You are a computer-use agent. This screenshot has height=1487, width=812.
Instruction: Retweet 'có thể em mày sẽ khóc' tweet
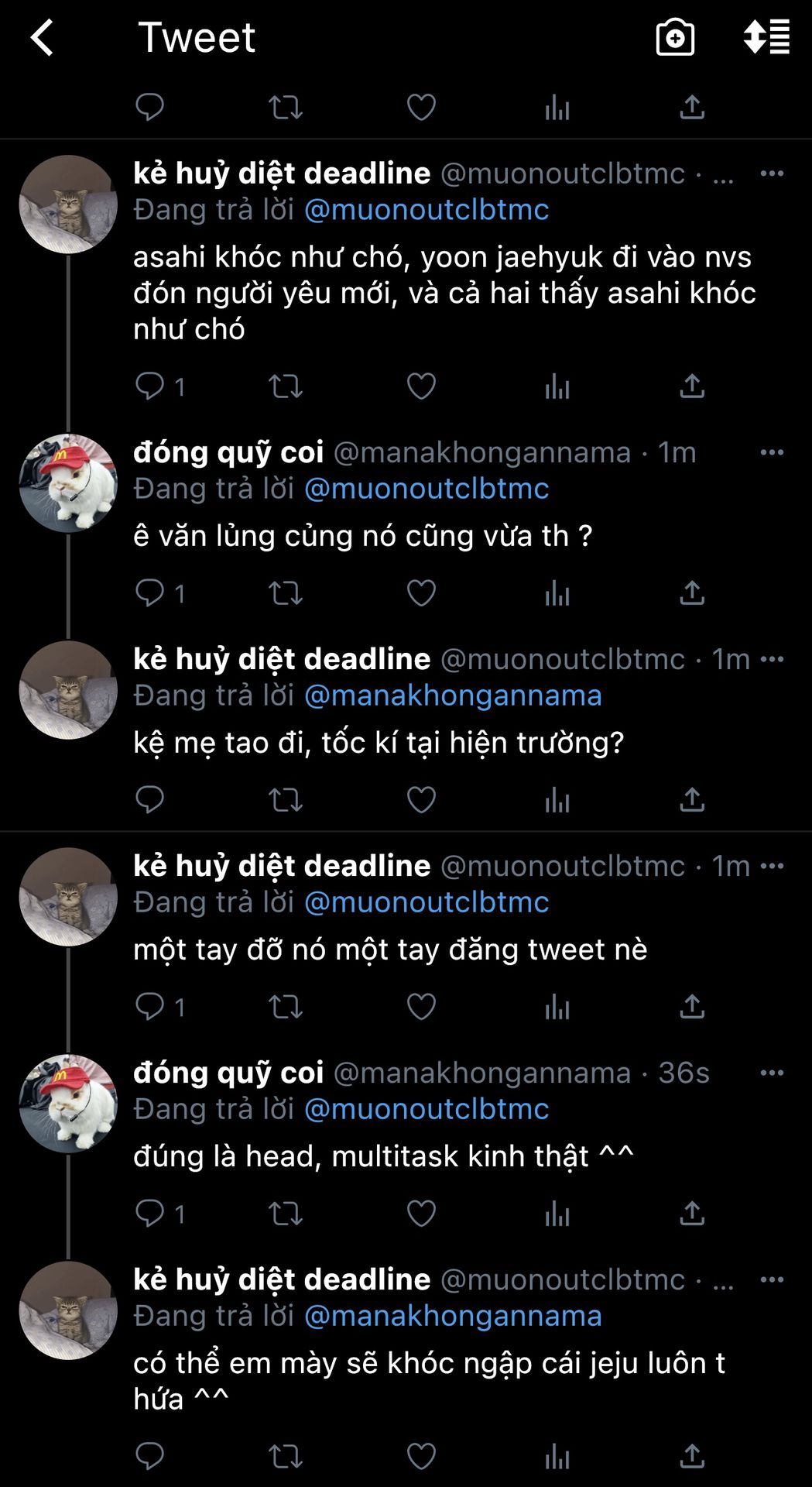285,1457
